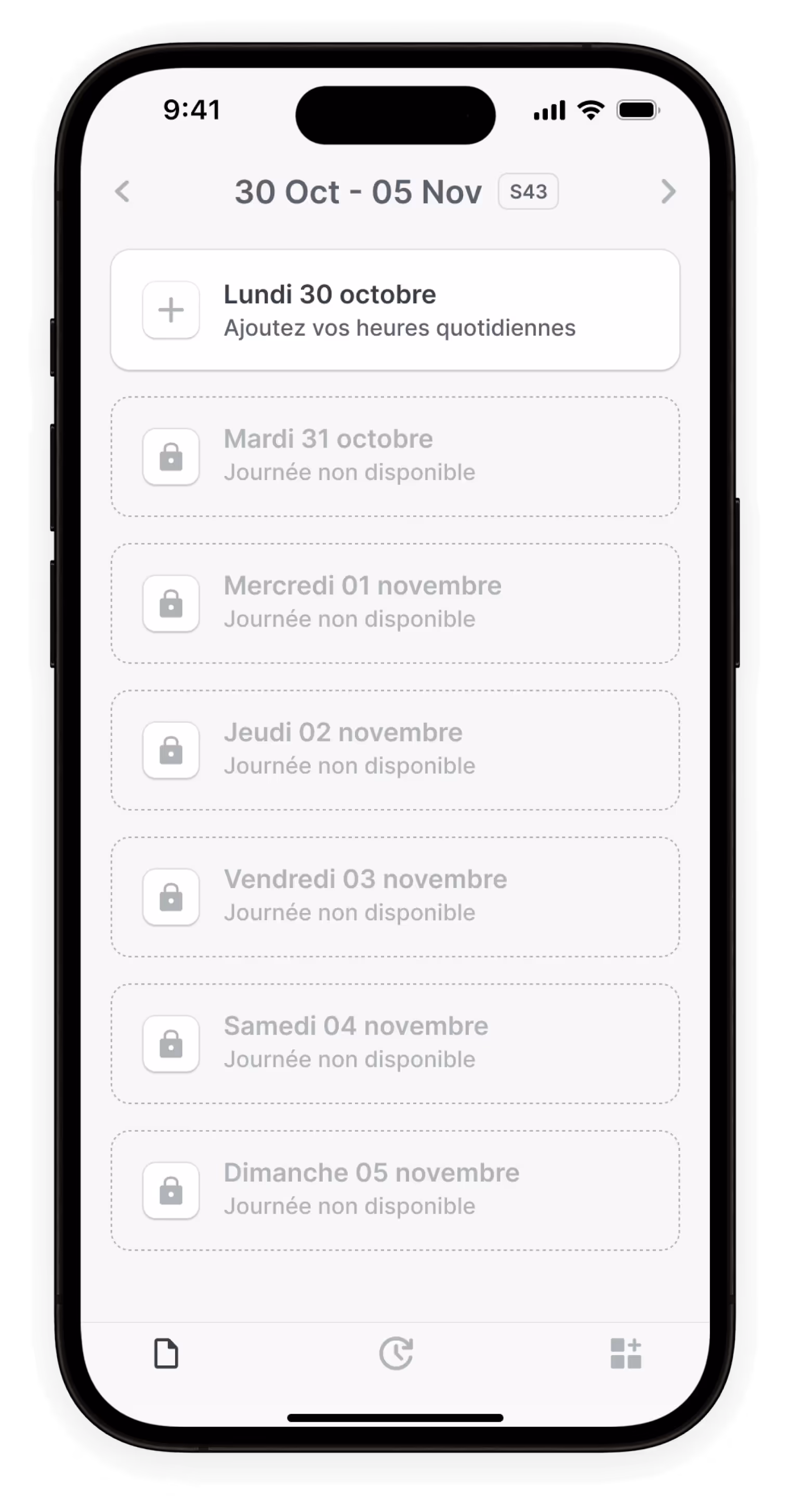Add hours for Lundi 30 octobre
The image size is (790, 1512).
(395, 310)
